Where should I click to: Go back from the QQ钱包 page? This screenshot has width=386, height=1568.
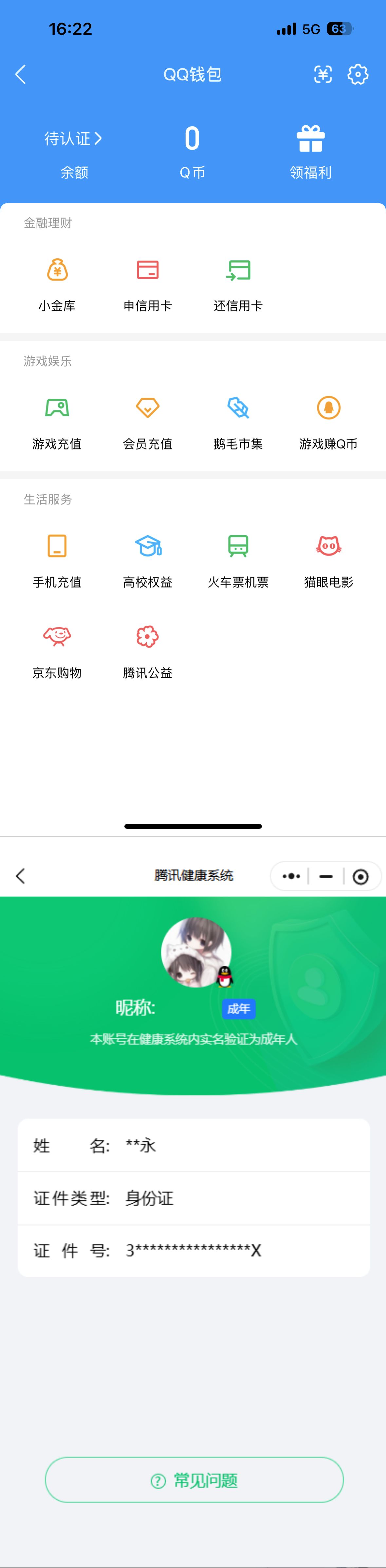(x=21, y=74)
